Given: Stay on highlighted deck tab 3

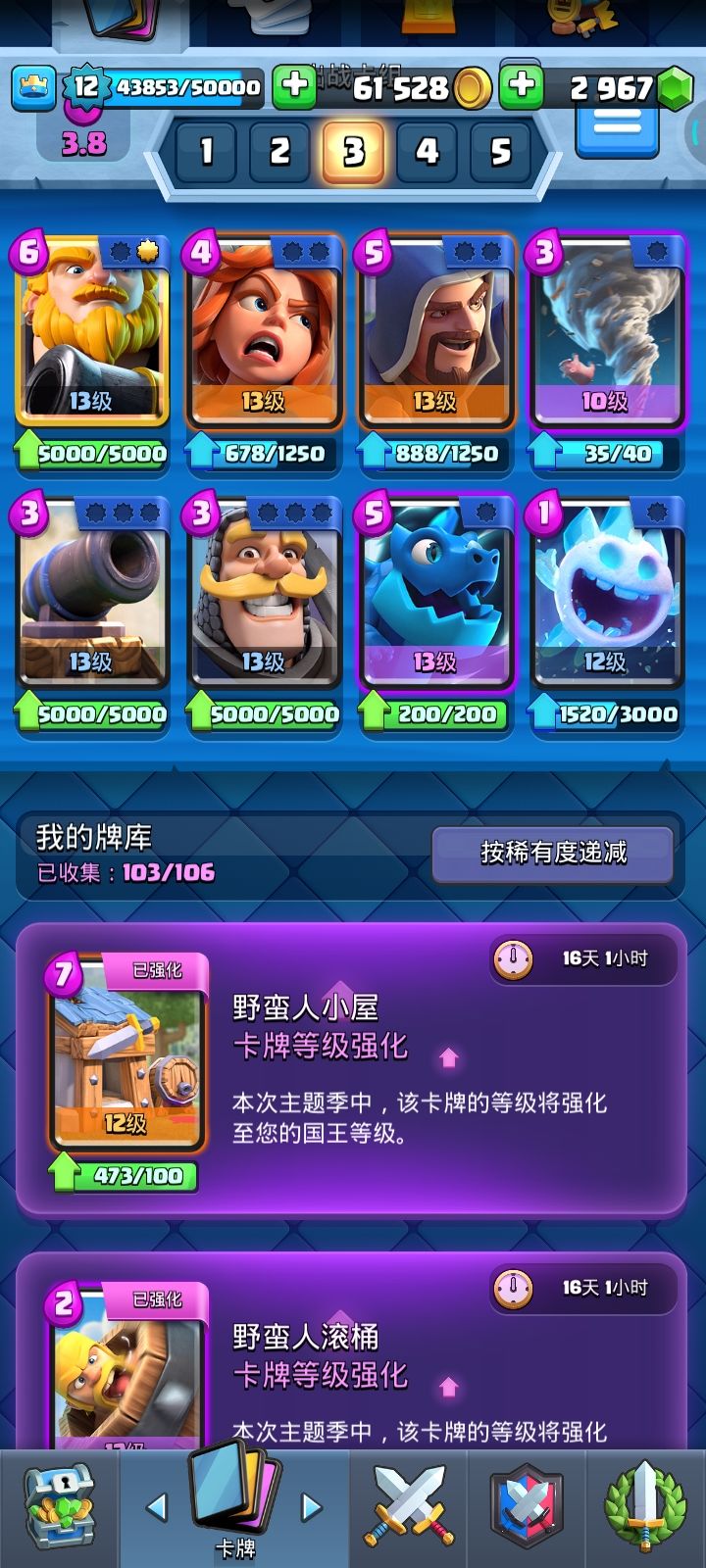Looking at the screenshot, I should tap(353, 152).
